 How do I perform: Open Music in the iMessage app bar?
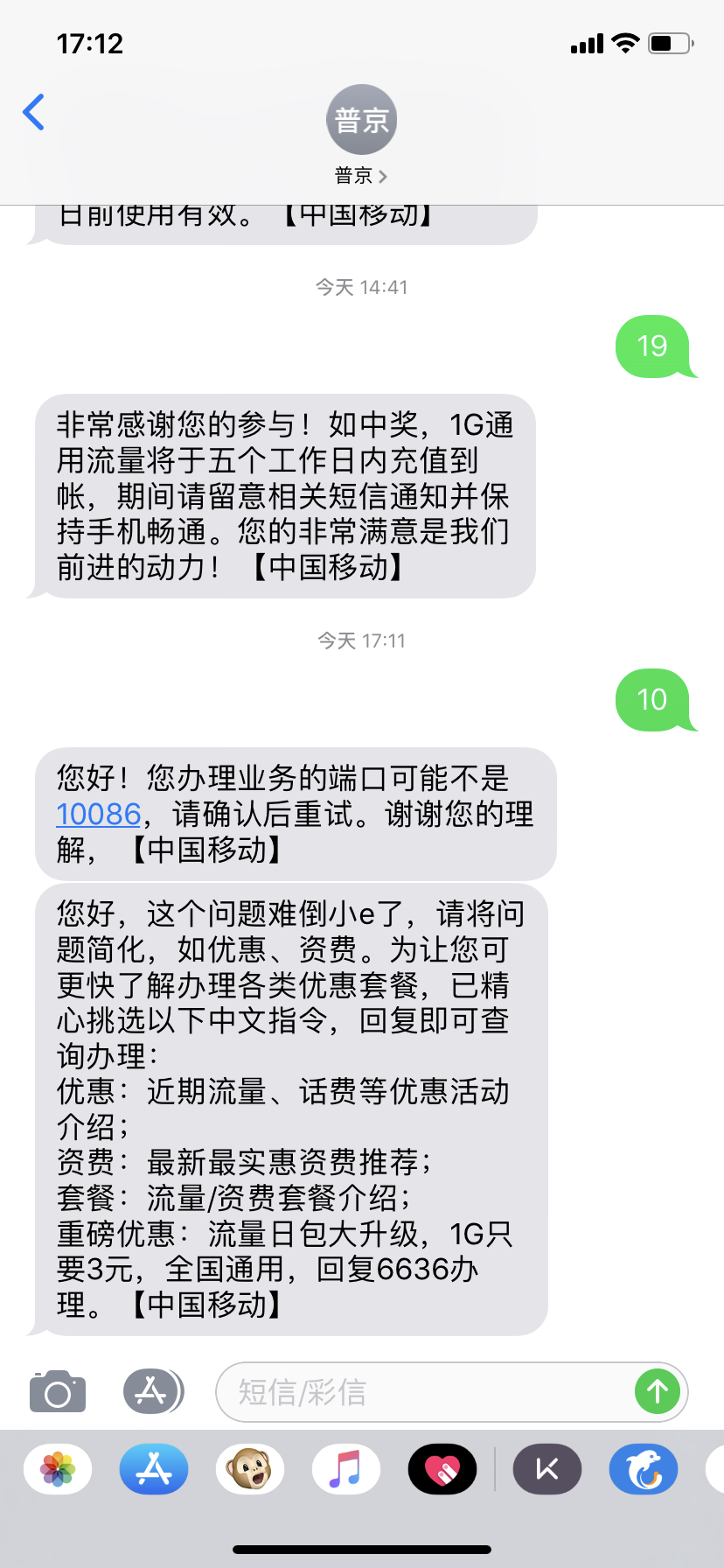(x=346, y=1468)
